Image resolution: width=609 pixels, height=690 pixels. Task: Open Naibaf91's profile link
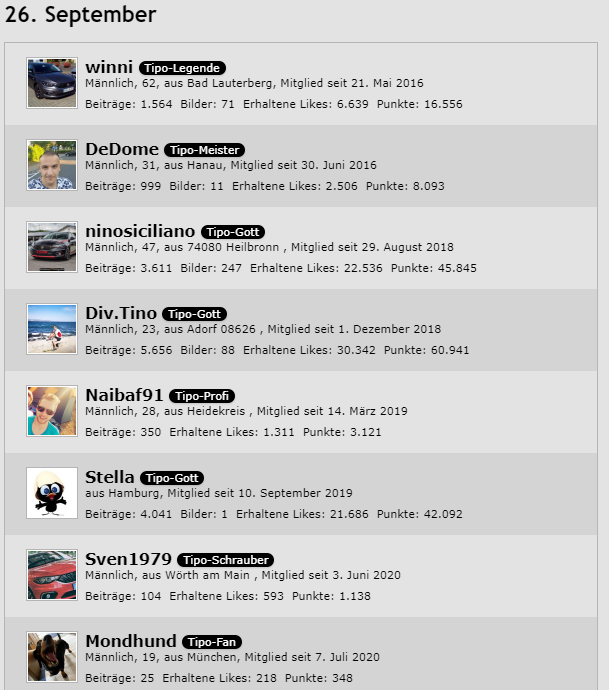(124, 395)
